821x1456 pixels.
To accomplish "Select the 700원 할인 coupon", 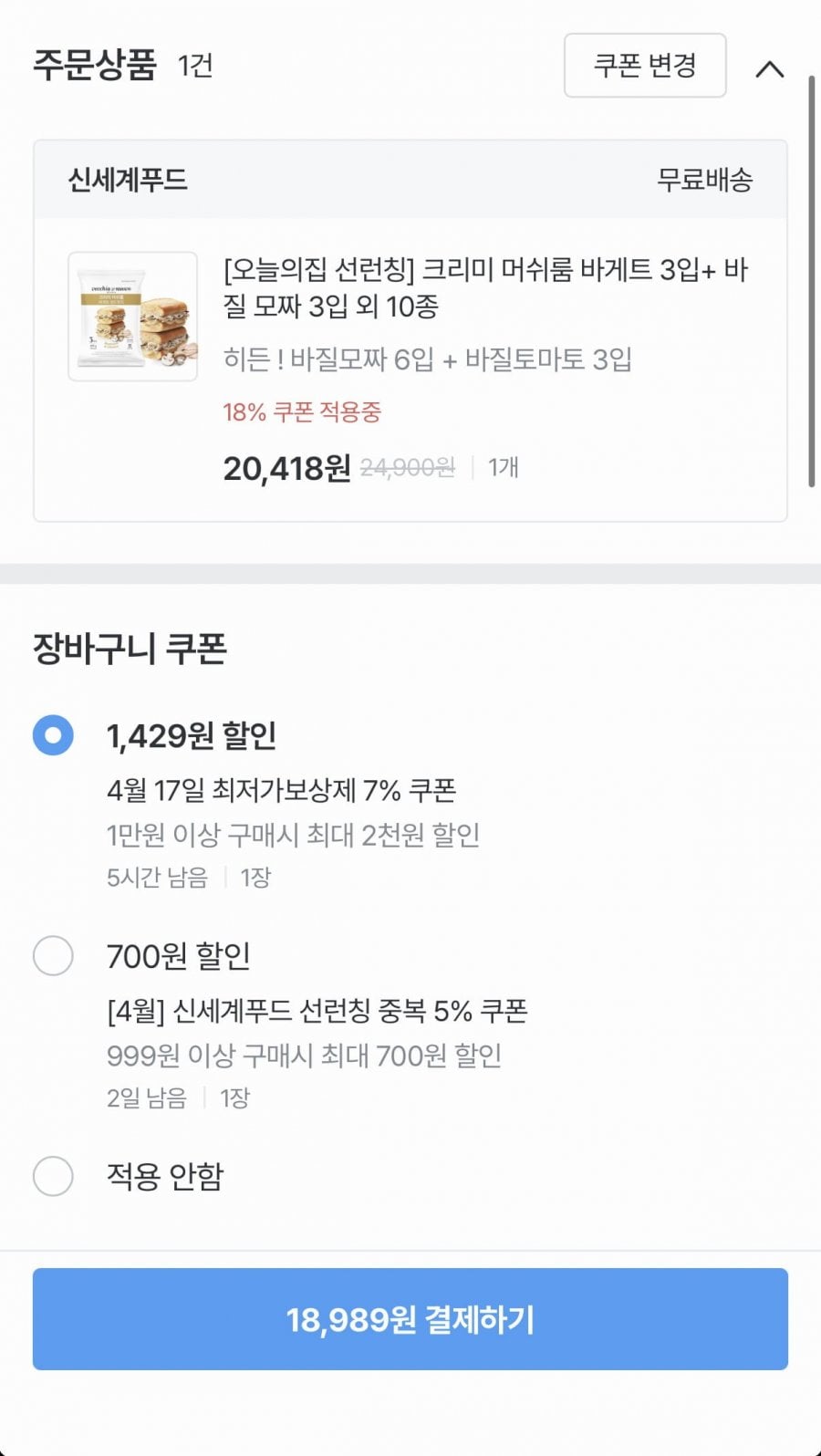I will coord(53,956).
